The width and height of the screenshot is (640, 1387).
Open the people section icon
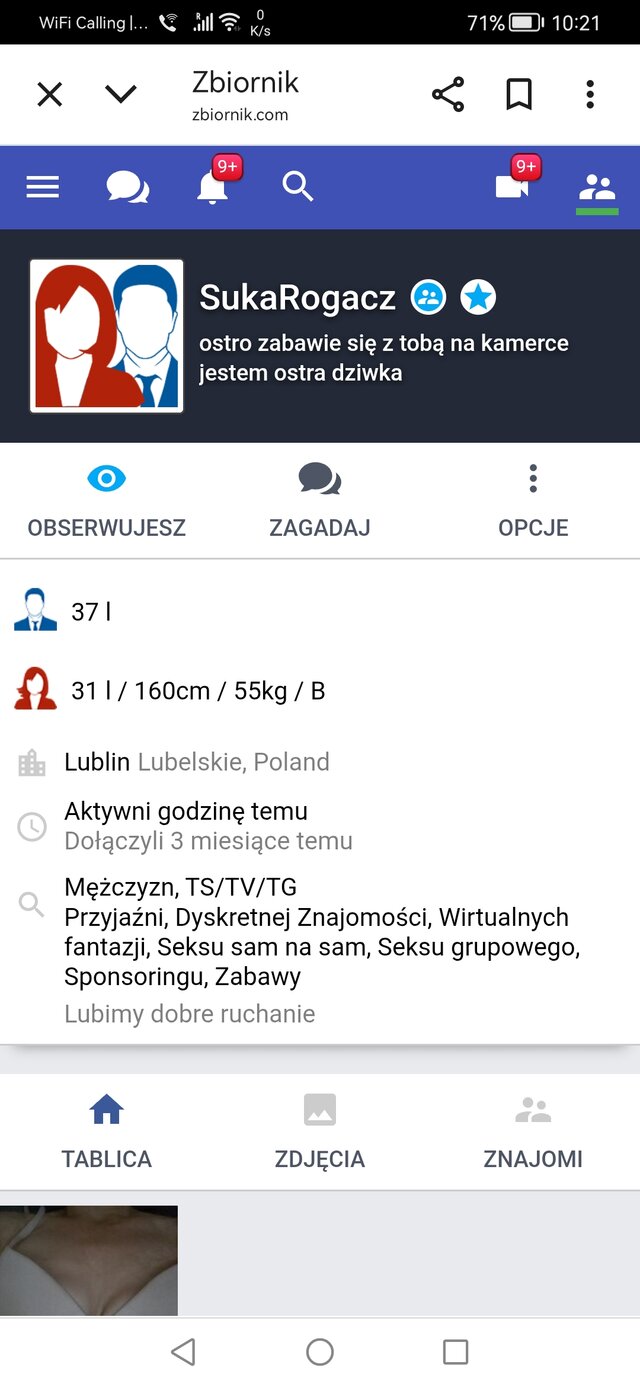point(597,187)
